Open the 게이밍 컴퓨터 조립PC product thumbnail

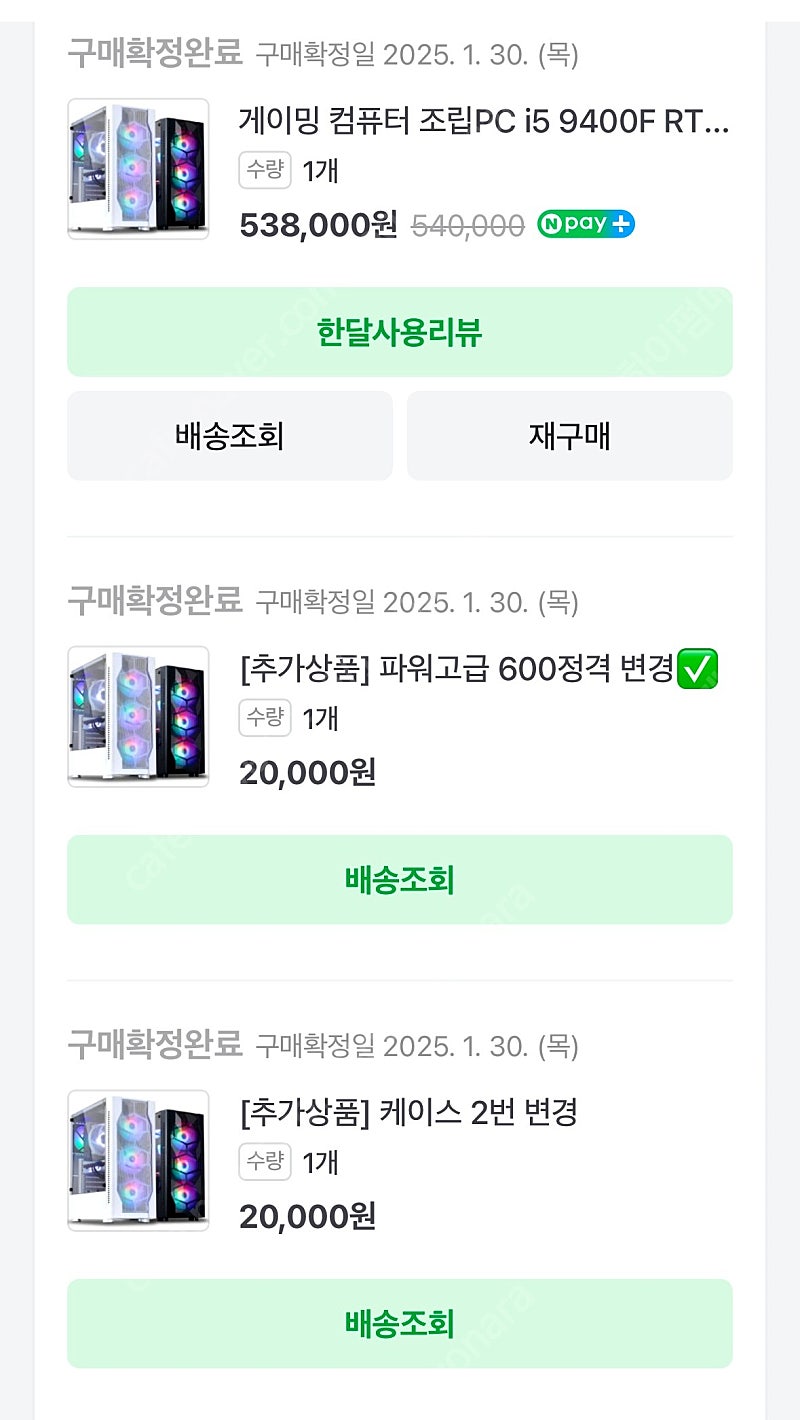coord(138,169)
